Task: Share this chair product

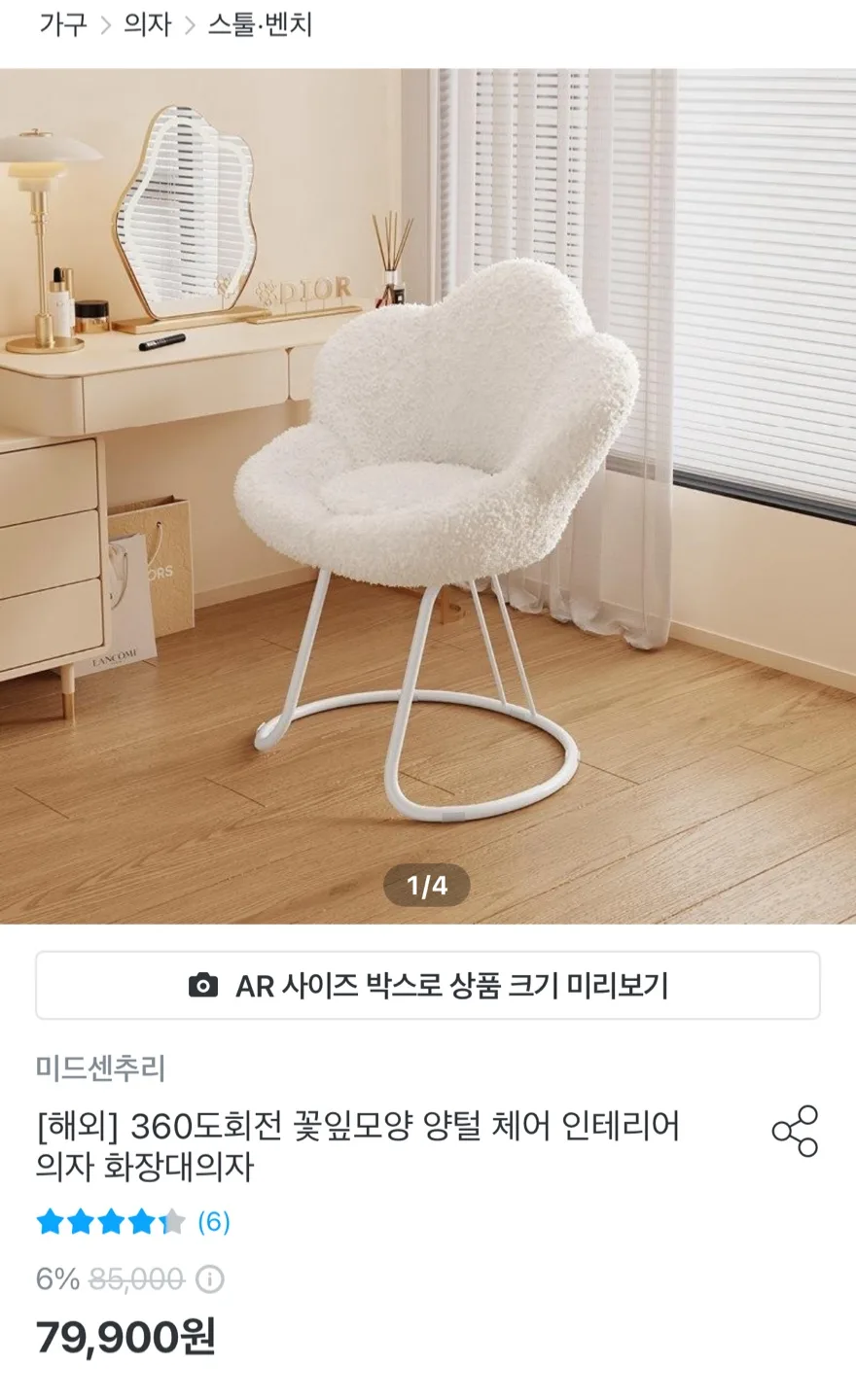Action: tap(795, 1131)
